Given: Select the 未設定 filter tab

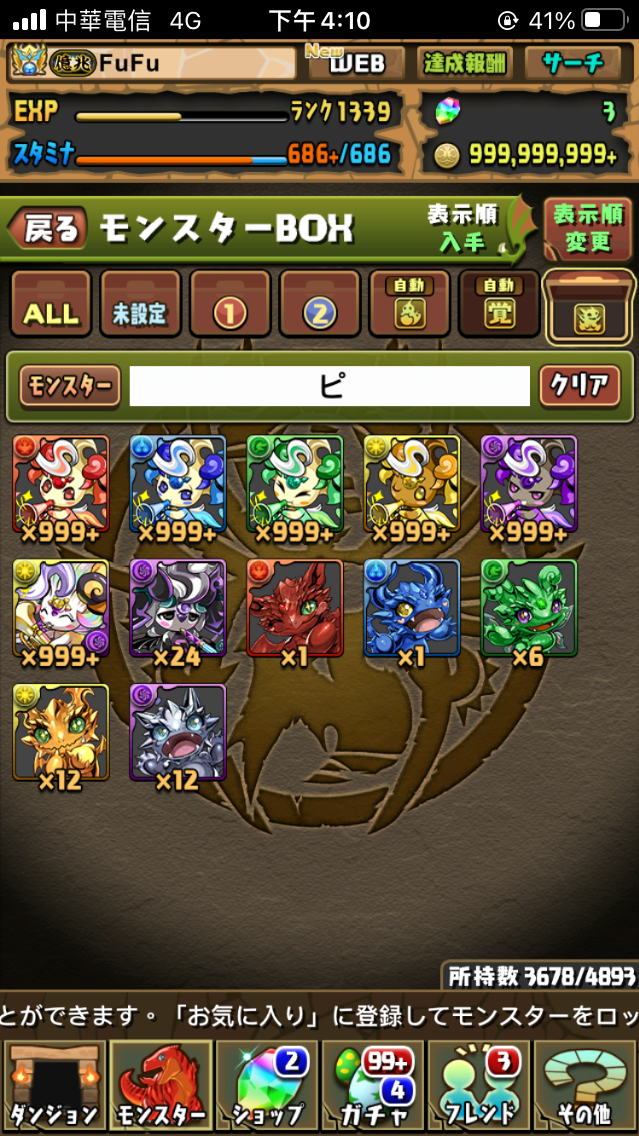Looking at the screenshot, I should click(x=140, y=304).
